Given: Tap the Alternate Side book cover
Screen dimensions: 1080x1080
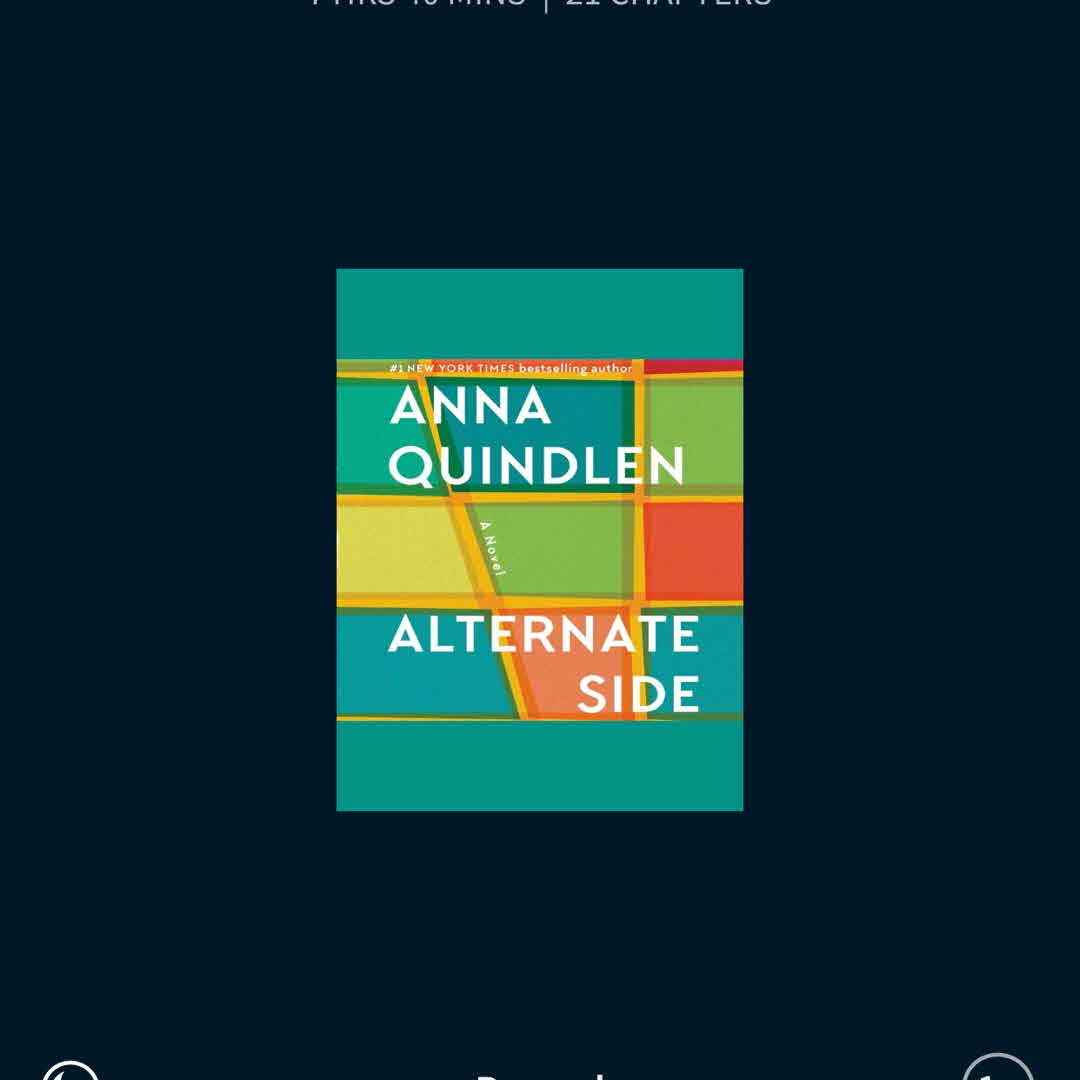Looking at the screenshot, I should pyautogui.click(x=540, y=540).
